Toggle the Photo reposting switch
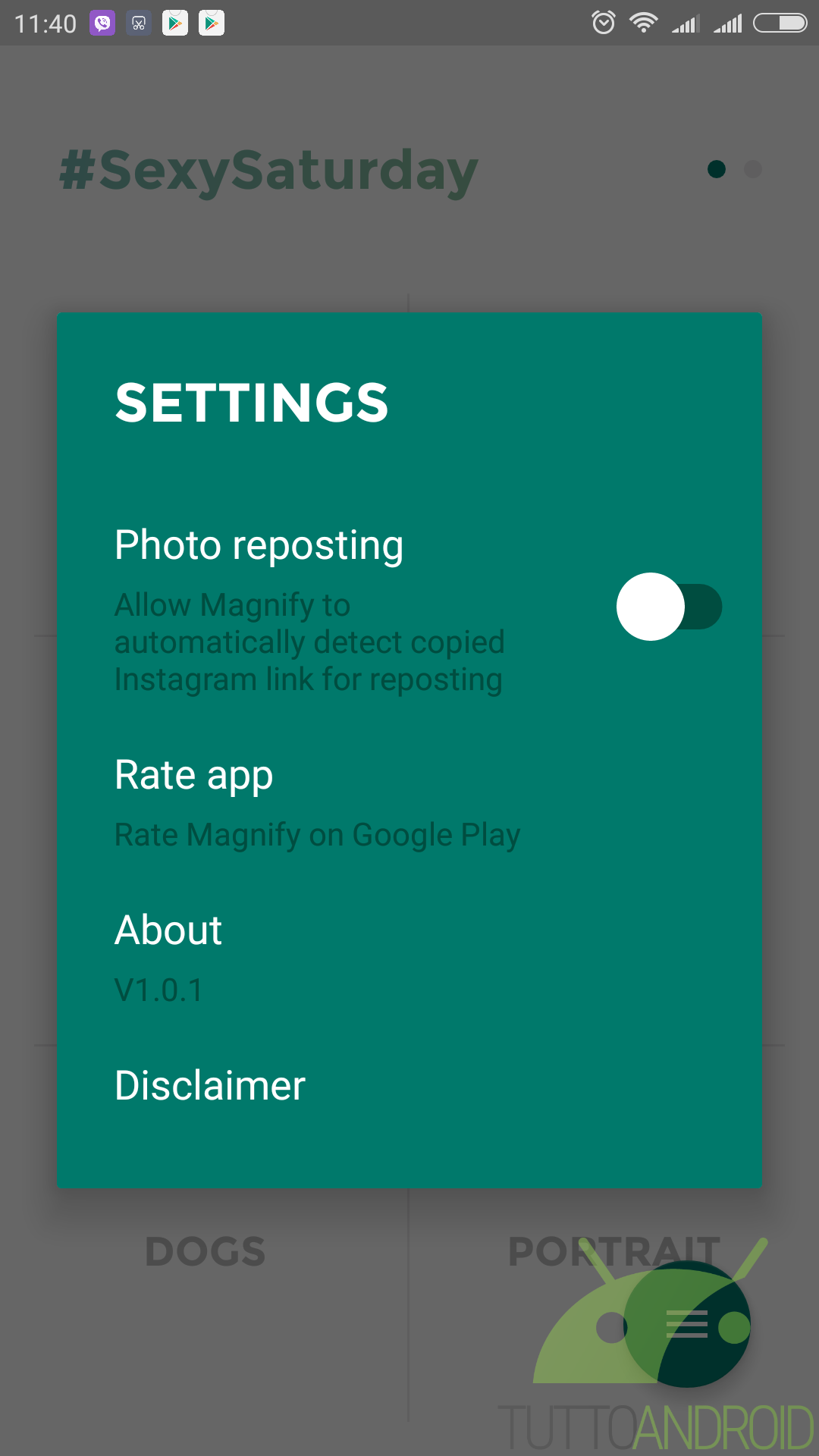Image resolution: width=819 pixels, height=1456 pixels. (x=669, y=607)
